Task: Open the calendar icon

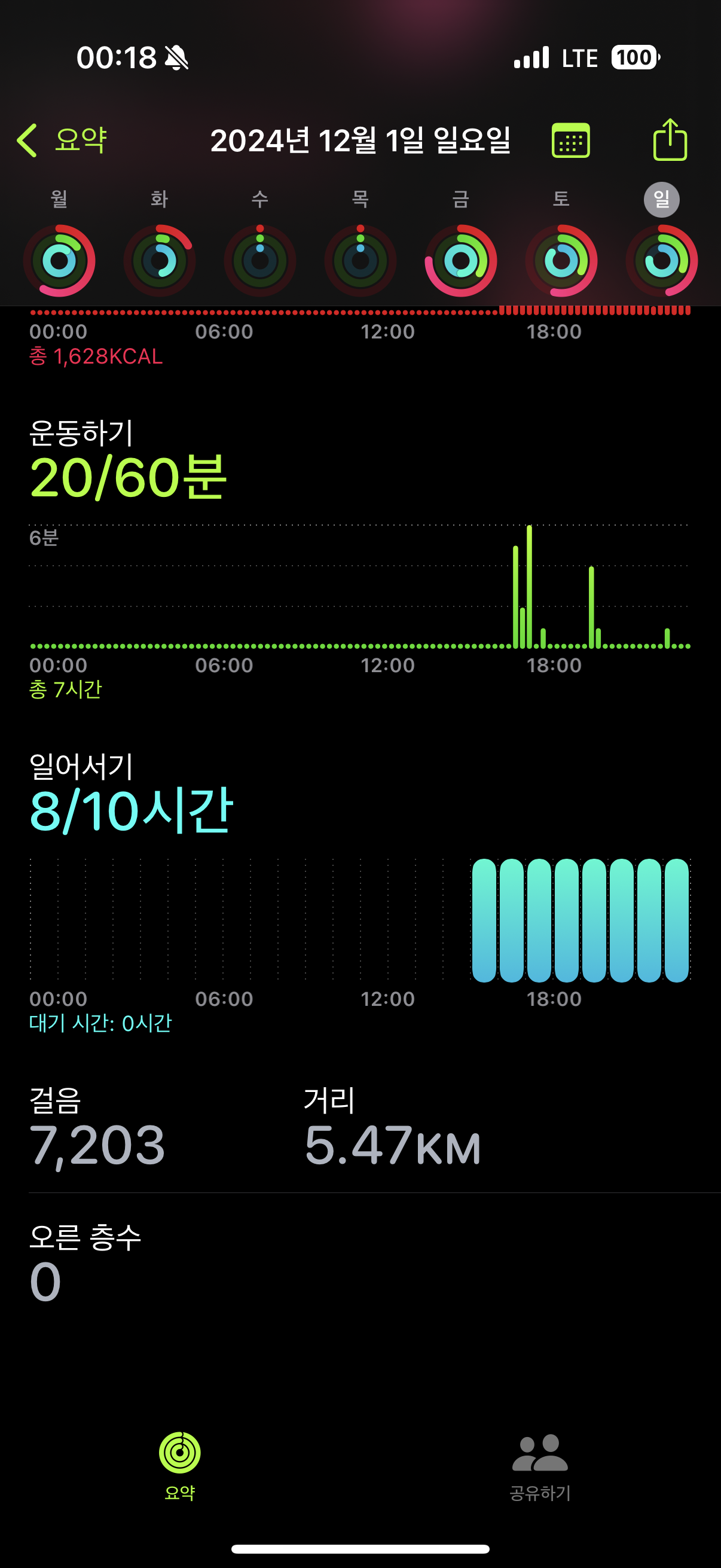Action: point(570,141)
